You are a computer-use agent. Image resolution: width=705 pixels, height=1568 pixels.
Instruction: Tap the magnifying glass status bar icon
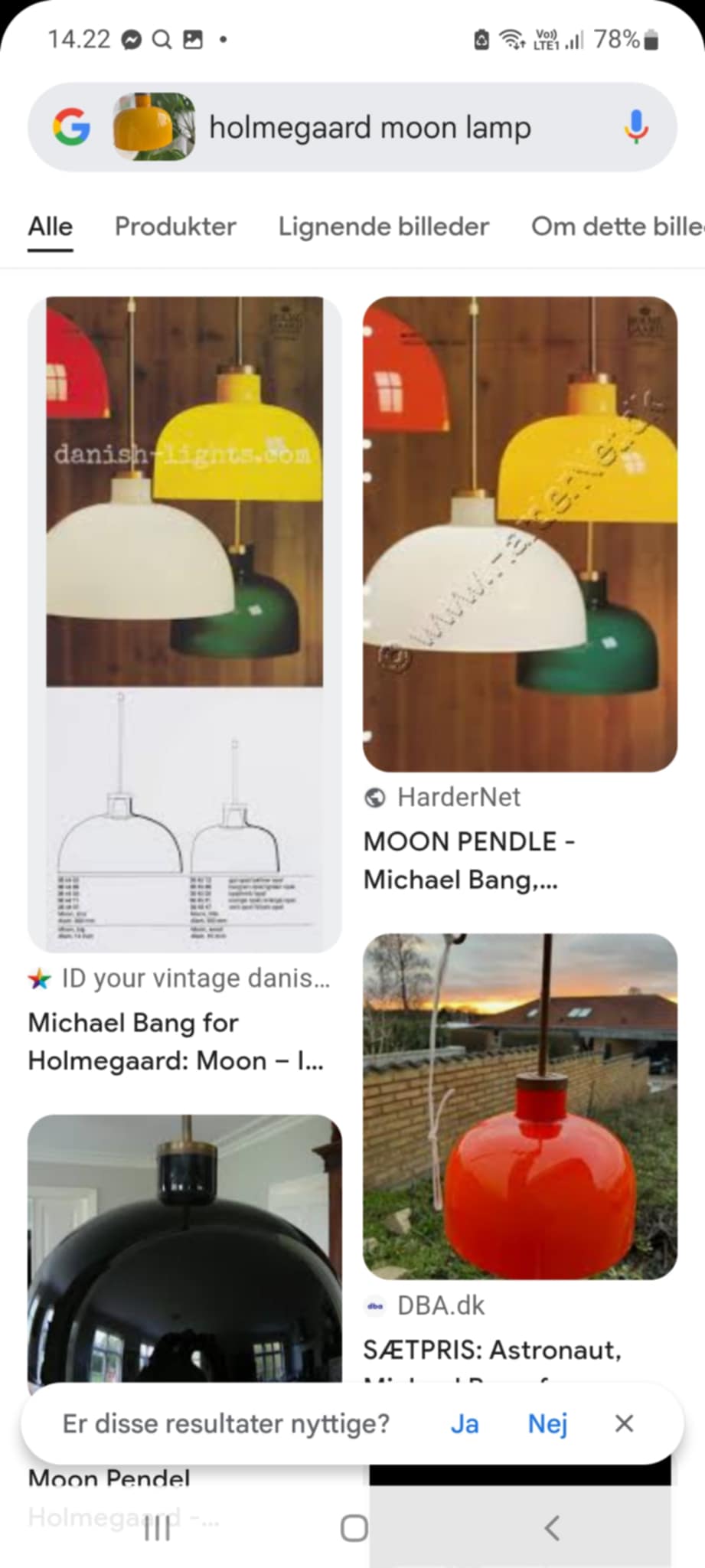(x=161, y=38)
